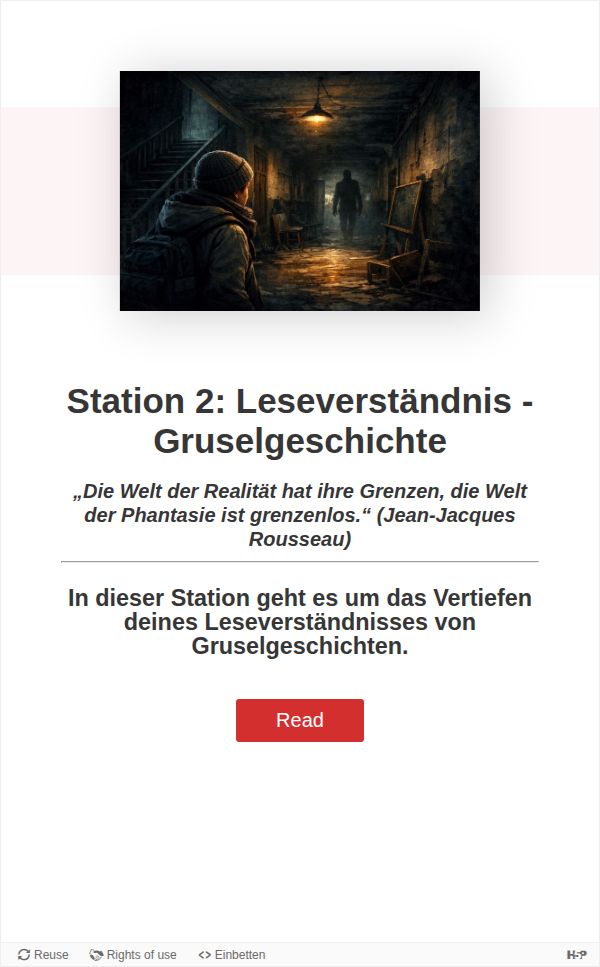Open the Einbetten embed option
Image resolution: width=600 pixels, height=967 pixels.
point(232,954)
